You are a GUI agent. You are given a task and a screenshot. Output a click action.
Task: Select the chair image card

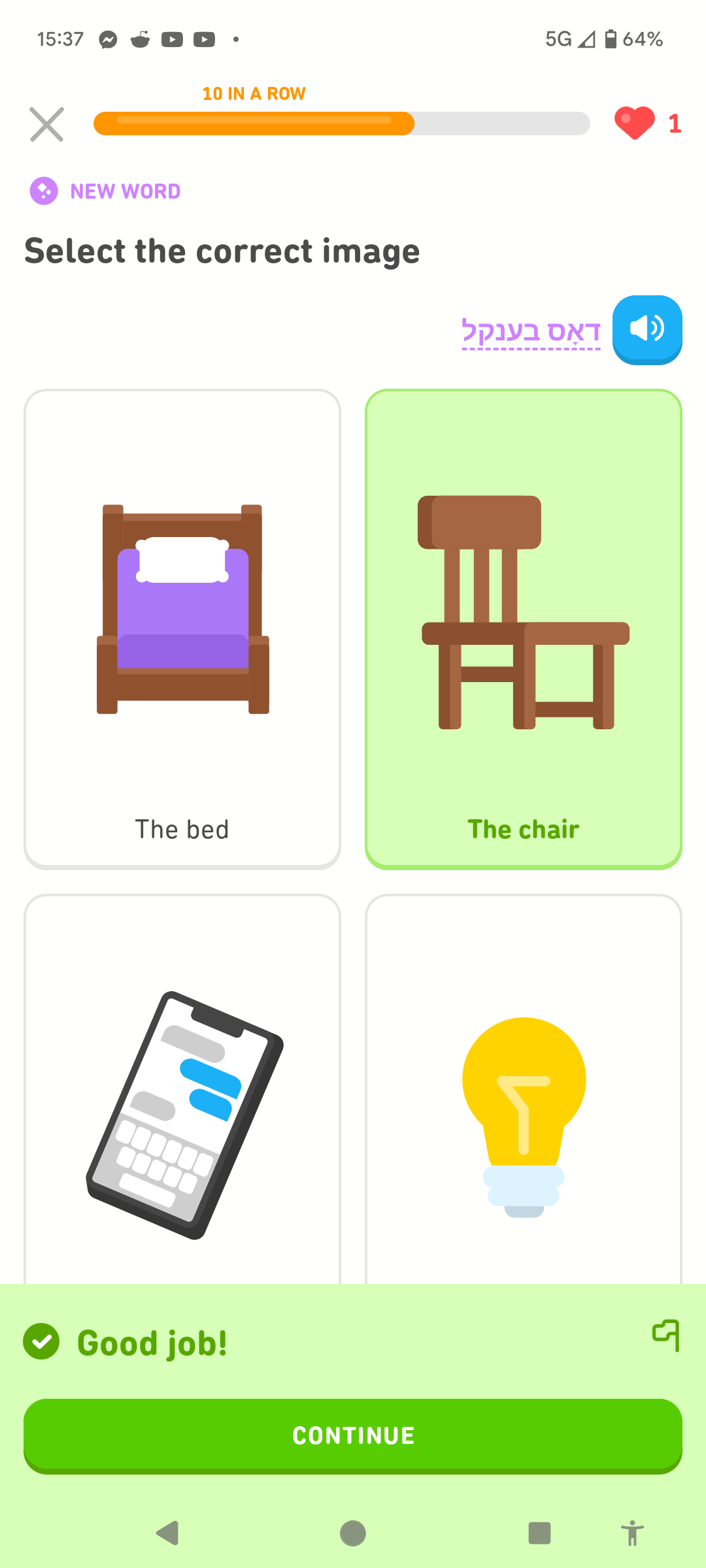pyautogui.click(x=524, y=629)
